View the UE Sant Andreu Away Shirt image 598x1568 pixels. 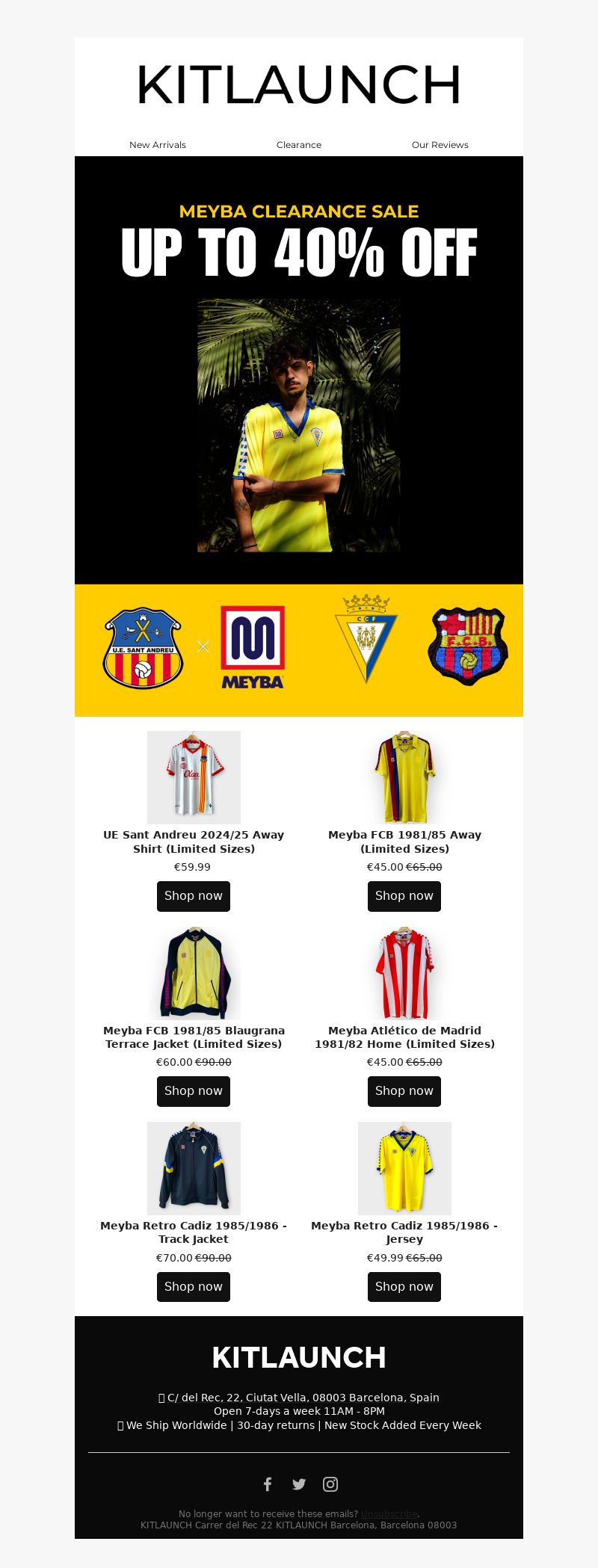point(194,777)
